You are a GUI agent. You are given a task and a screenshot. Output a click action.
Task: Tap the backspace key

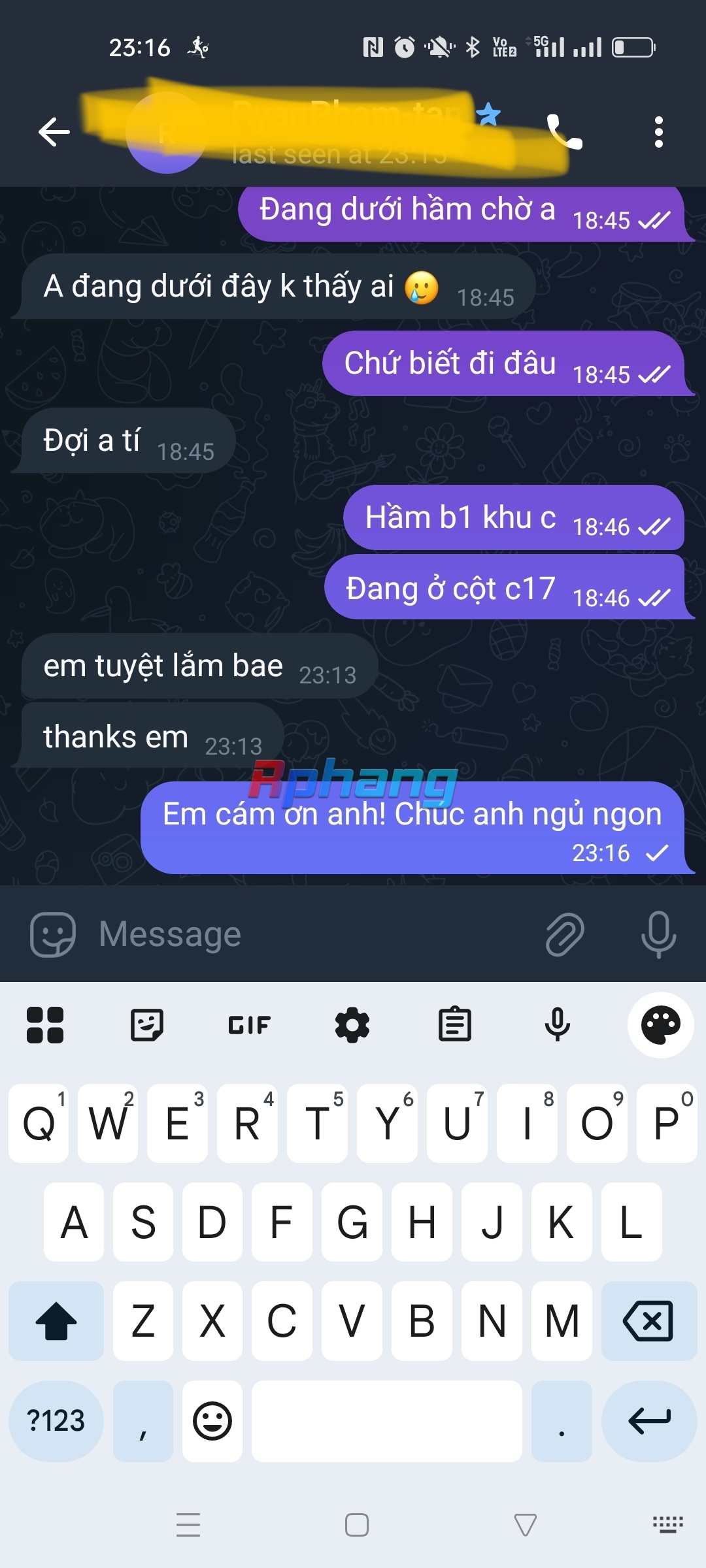pos(649,1321)
